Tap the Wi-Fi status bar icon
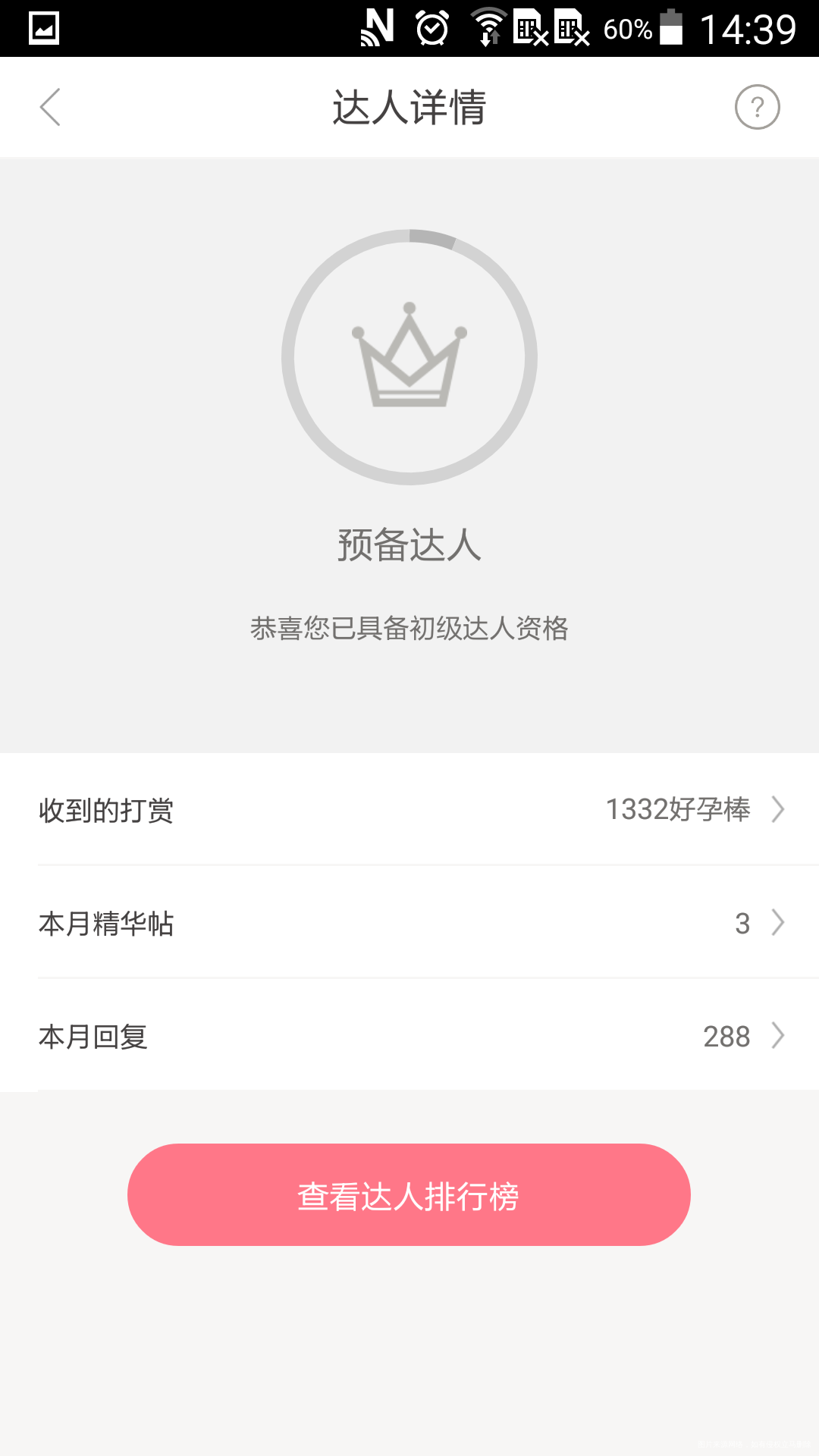 [489, 27]
